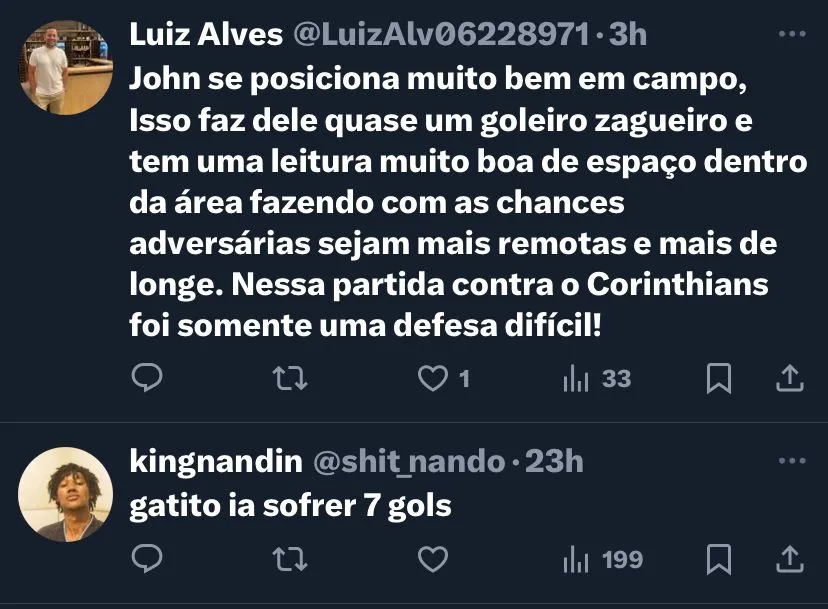Share Luiz Alves' tweet
828x609 pixels.
[789, 377]
